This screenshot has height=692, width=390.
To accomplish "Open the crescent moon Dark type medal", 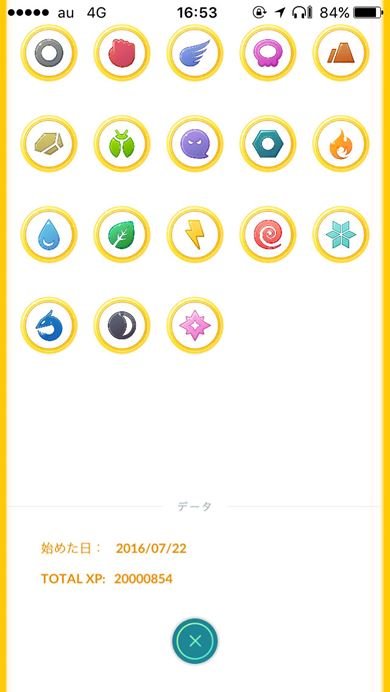I will (x=122, y=325).
